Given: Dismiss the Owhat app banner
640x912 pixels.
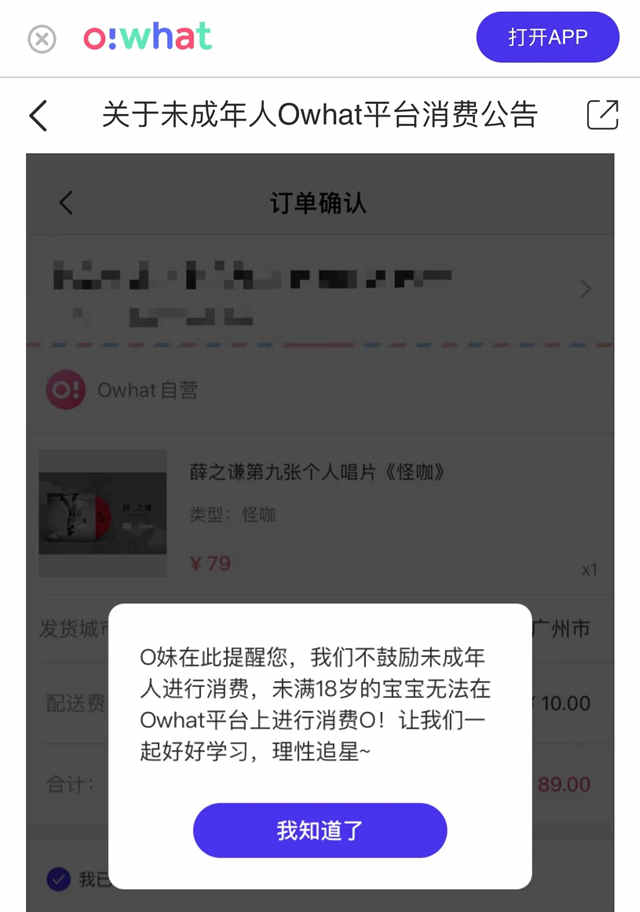Looking at the screenshot, I should click(41, 39).
